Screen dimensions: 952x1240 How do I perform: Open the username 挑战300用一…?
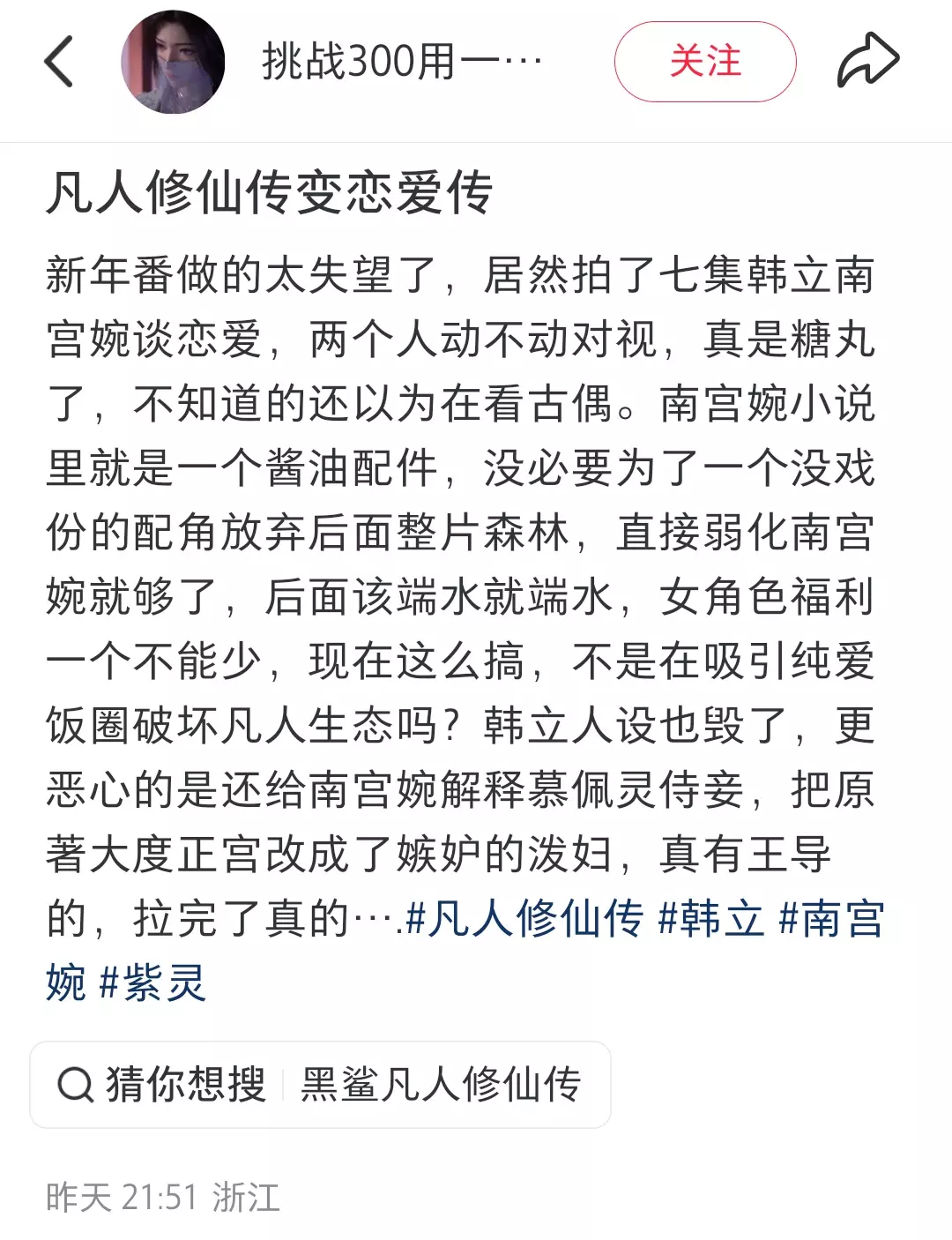(402, 62)
